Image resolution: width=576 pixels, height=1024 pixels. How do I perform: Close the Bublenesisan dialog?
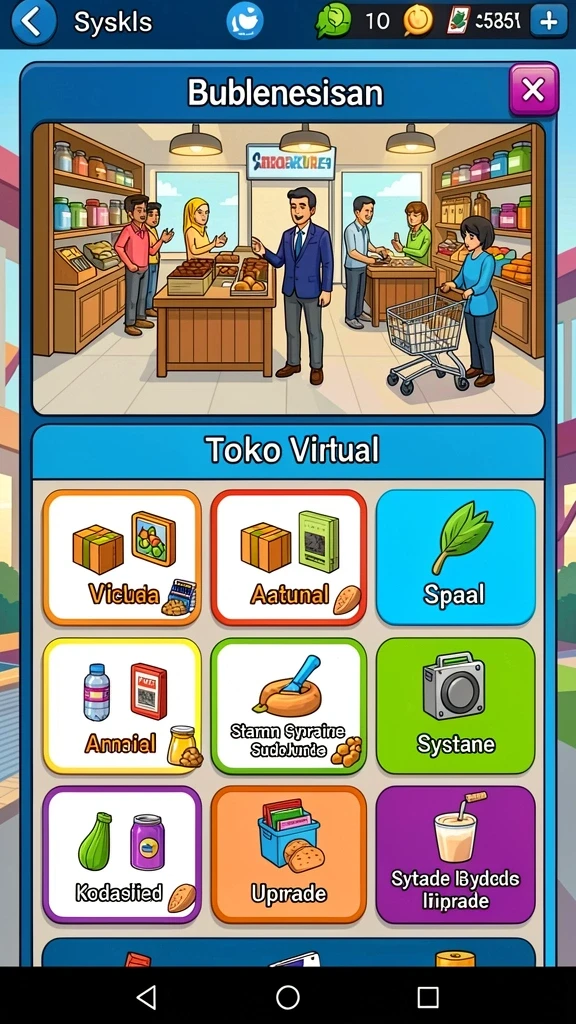tap(534, 89)
